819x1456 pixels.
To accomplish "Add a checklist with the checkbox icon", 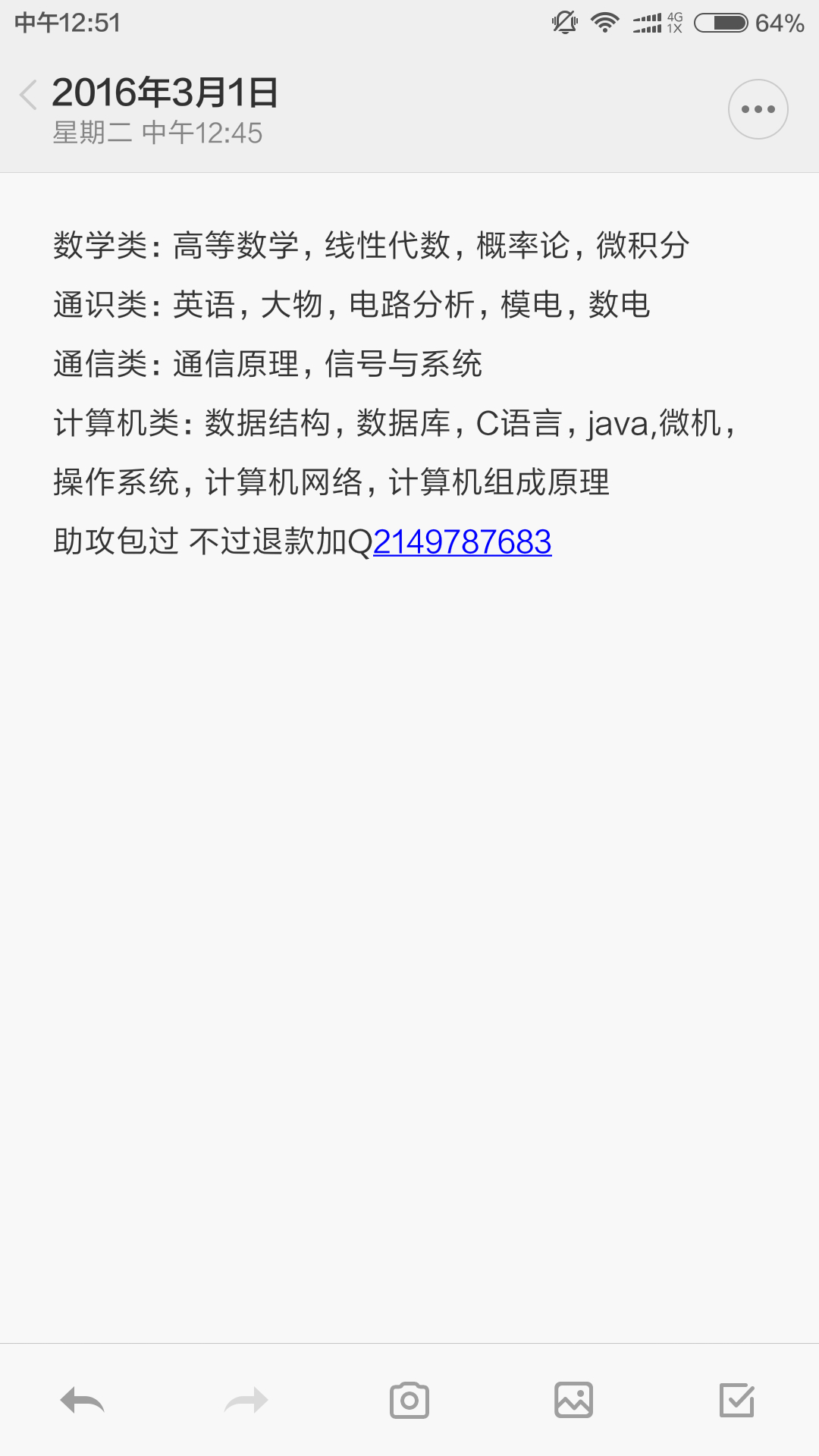I will pyautogui.click(x=737, y=1400).
